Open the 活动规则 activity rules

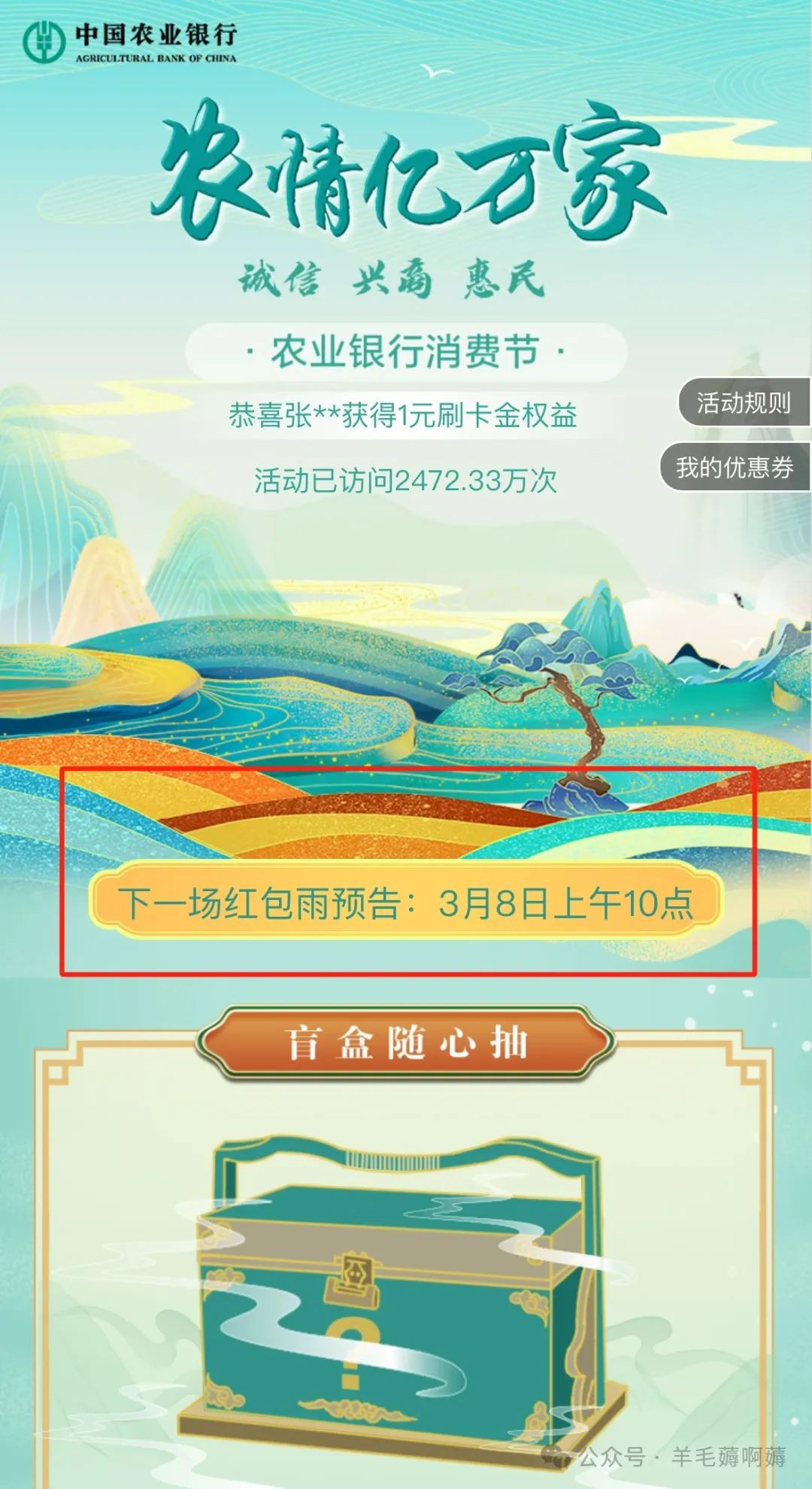coord(743,403)
